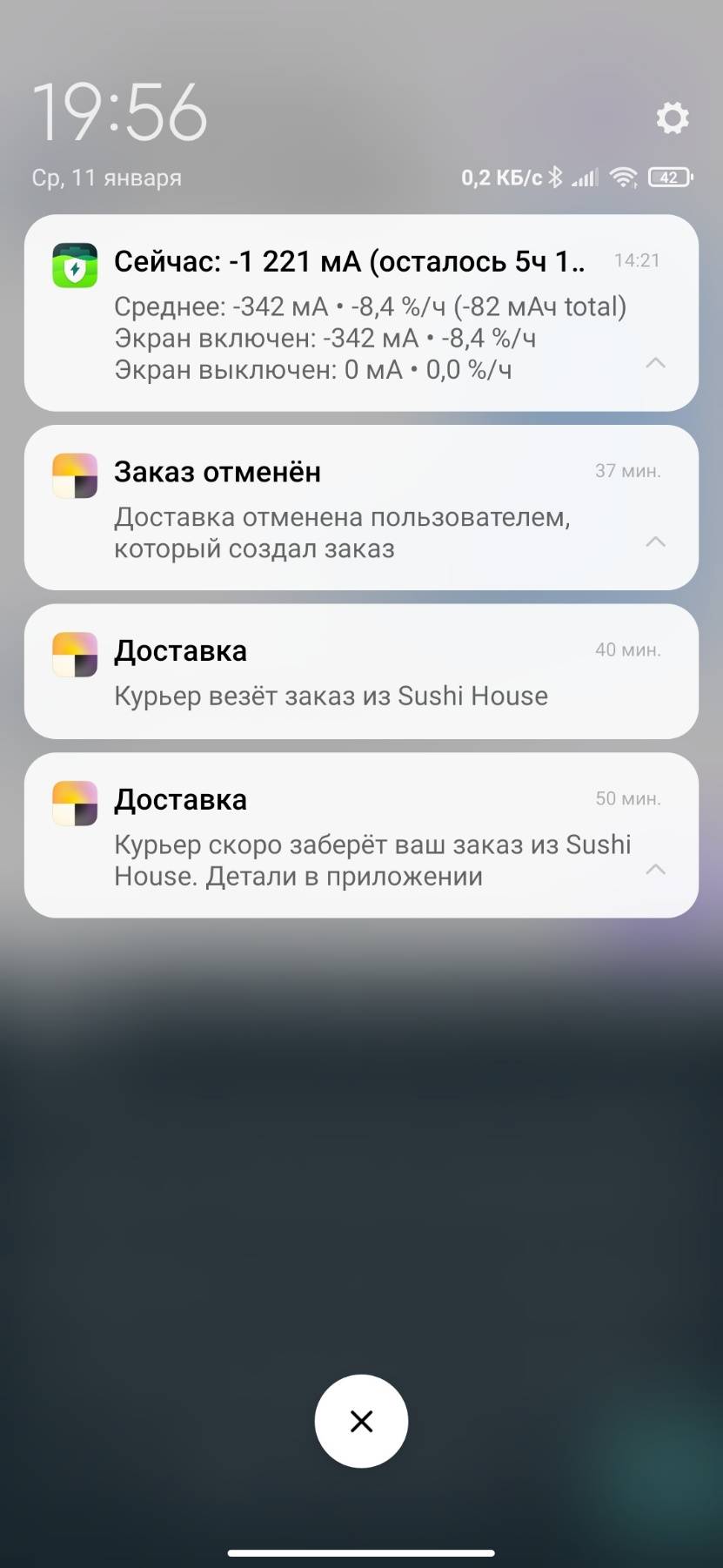
Task: Clear all notifications with the X button
Action: click(x=361, y=1422)
